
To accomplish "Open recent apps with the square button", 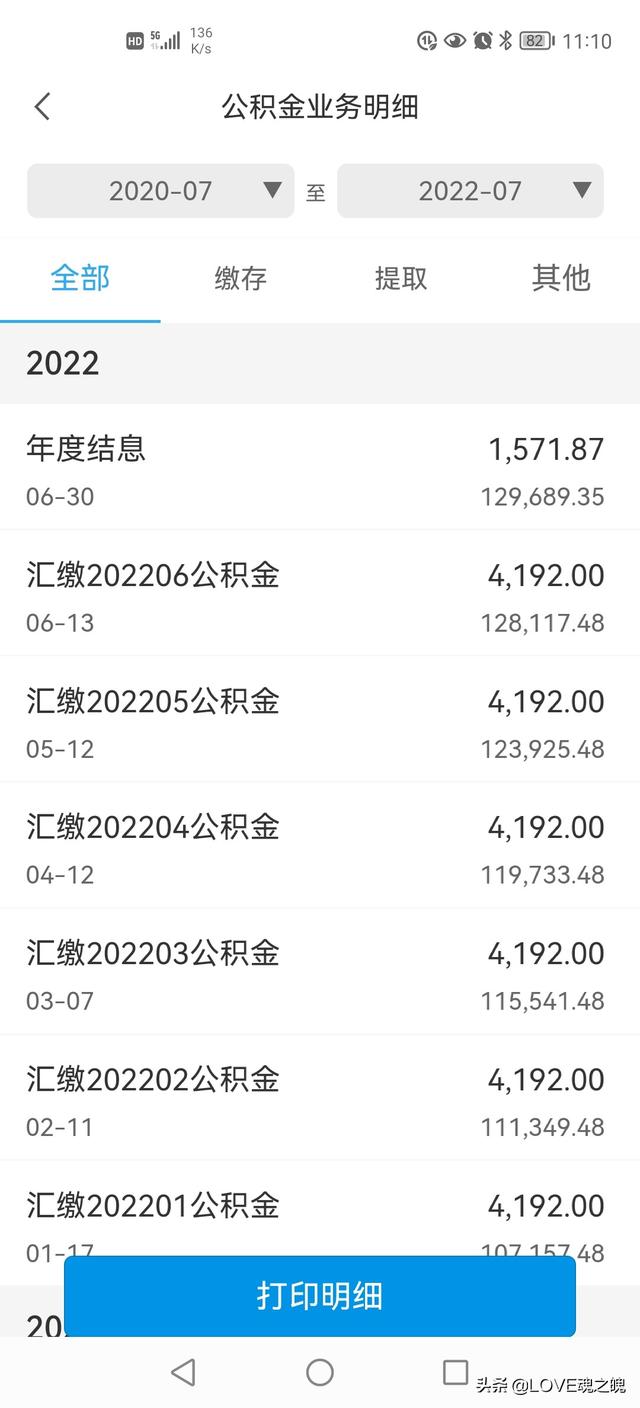I will coord(455,1371).
